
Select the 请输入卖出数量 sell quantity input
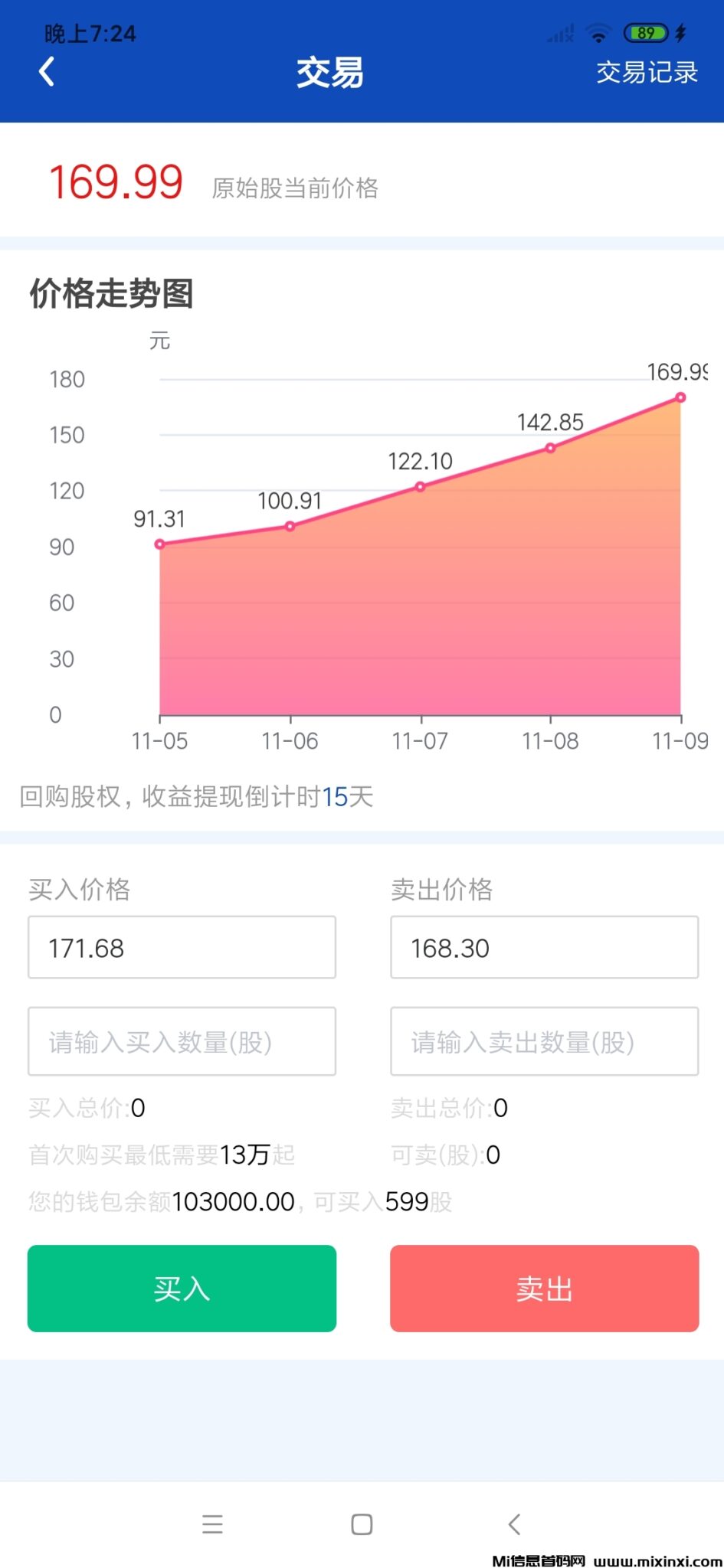[x=544, y=1042]
